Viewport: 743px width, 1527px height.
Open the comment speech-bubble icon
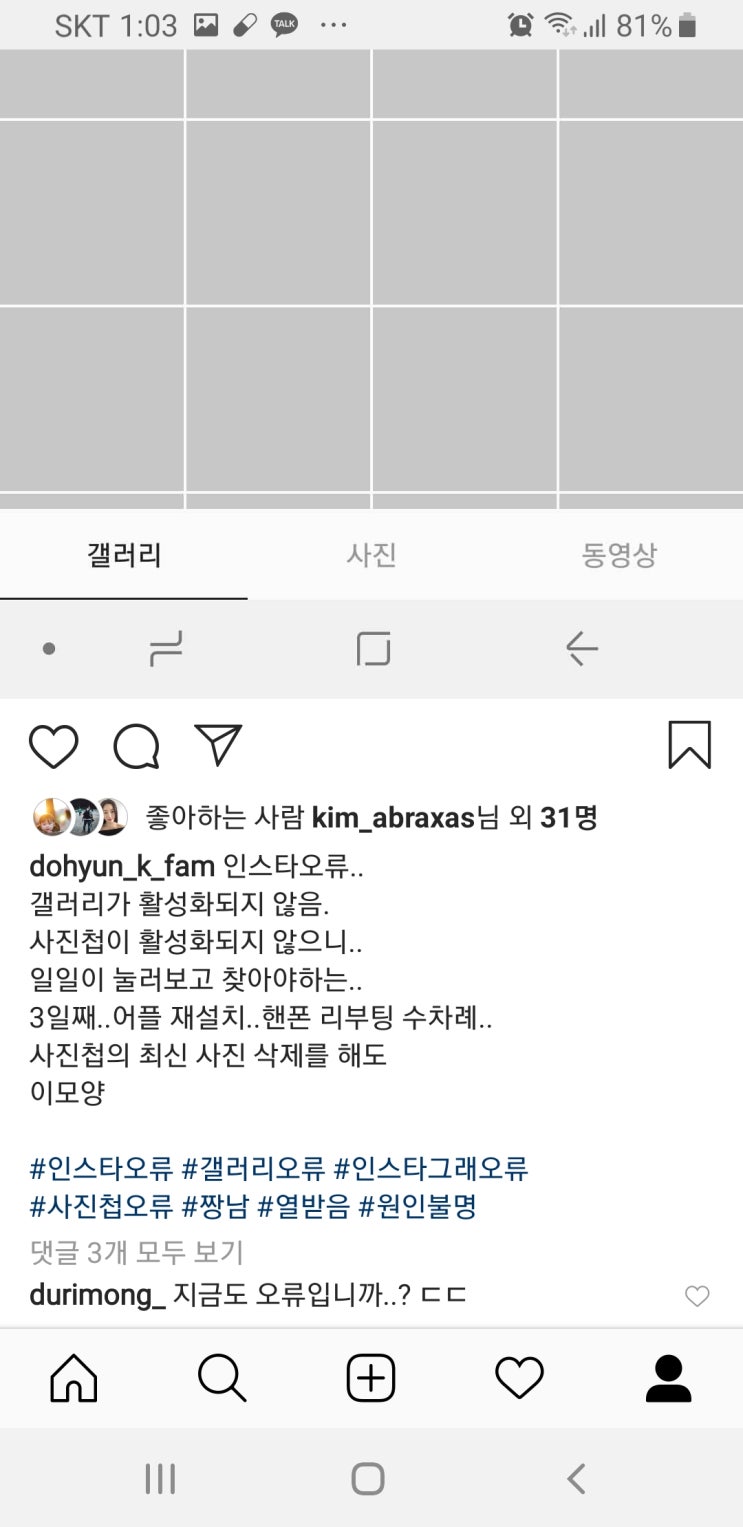pos(137,746)
